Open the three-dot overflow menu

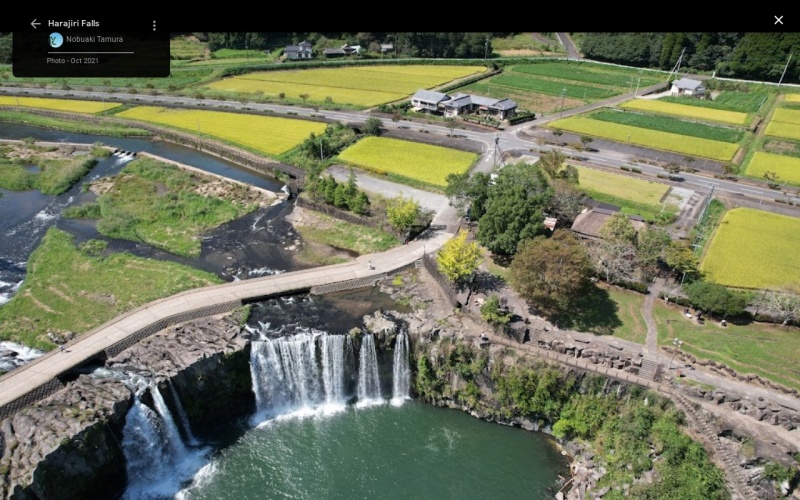point(154,25)
